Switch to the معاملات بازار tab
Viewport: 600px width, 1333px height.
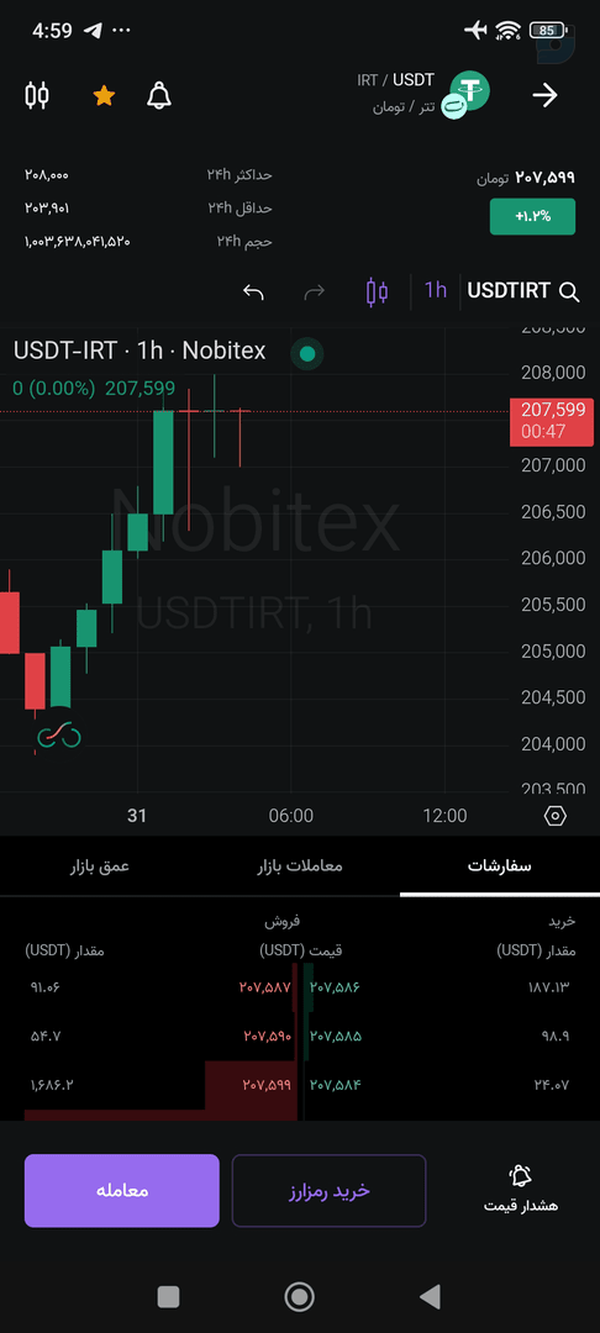[x=300, y=866]
